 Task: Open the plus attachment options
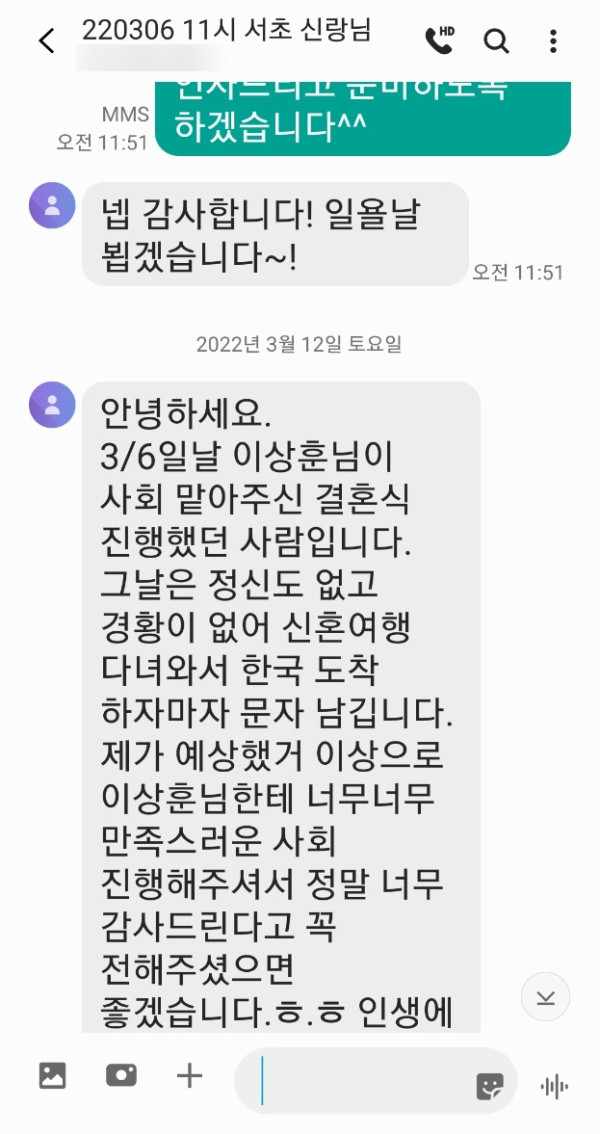(189, 1076)
